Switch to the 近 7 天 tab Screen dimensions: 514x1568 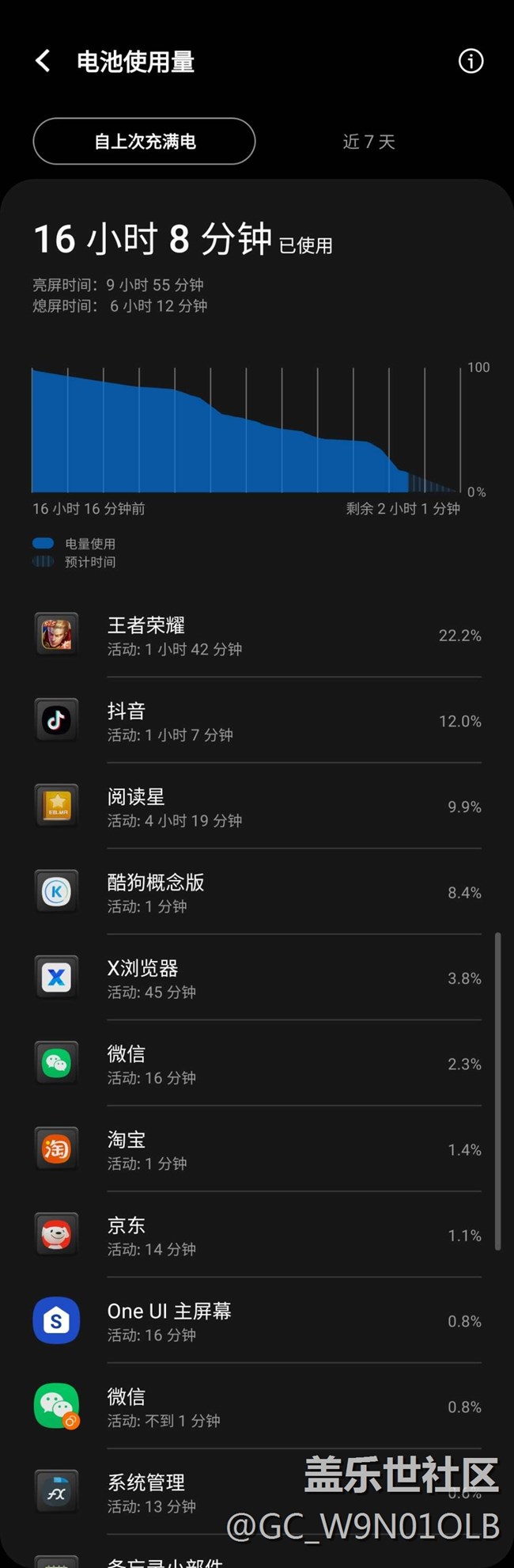pos(368,141)
